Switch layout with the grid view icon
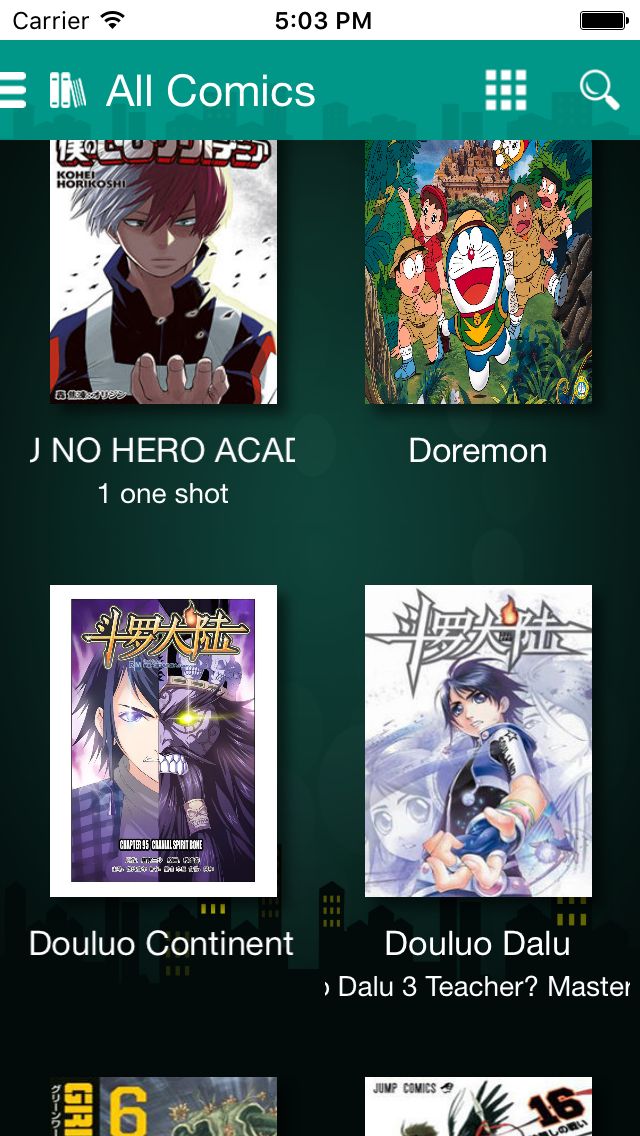640x1136 pixels. [505, 90]
